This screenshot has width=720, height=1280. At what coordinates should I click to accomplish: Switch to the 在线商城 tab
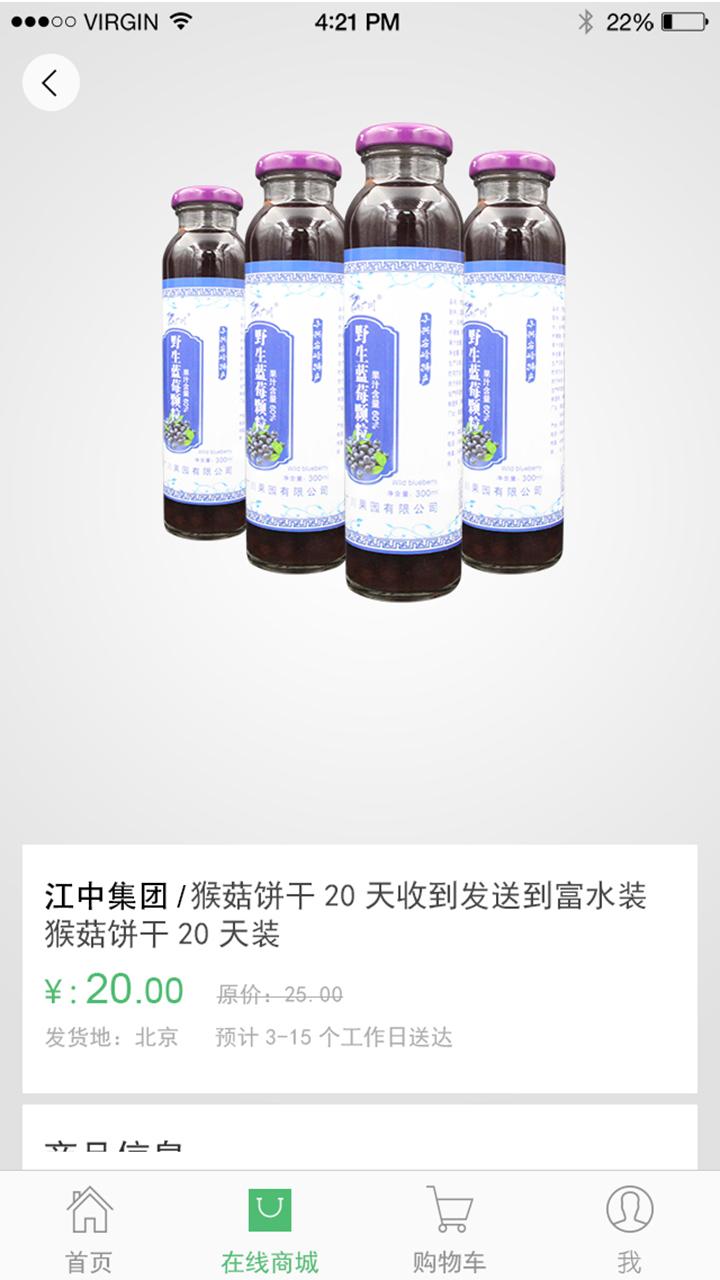(x=270, y=1228)
